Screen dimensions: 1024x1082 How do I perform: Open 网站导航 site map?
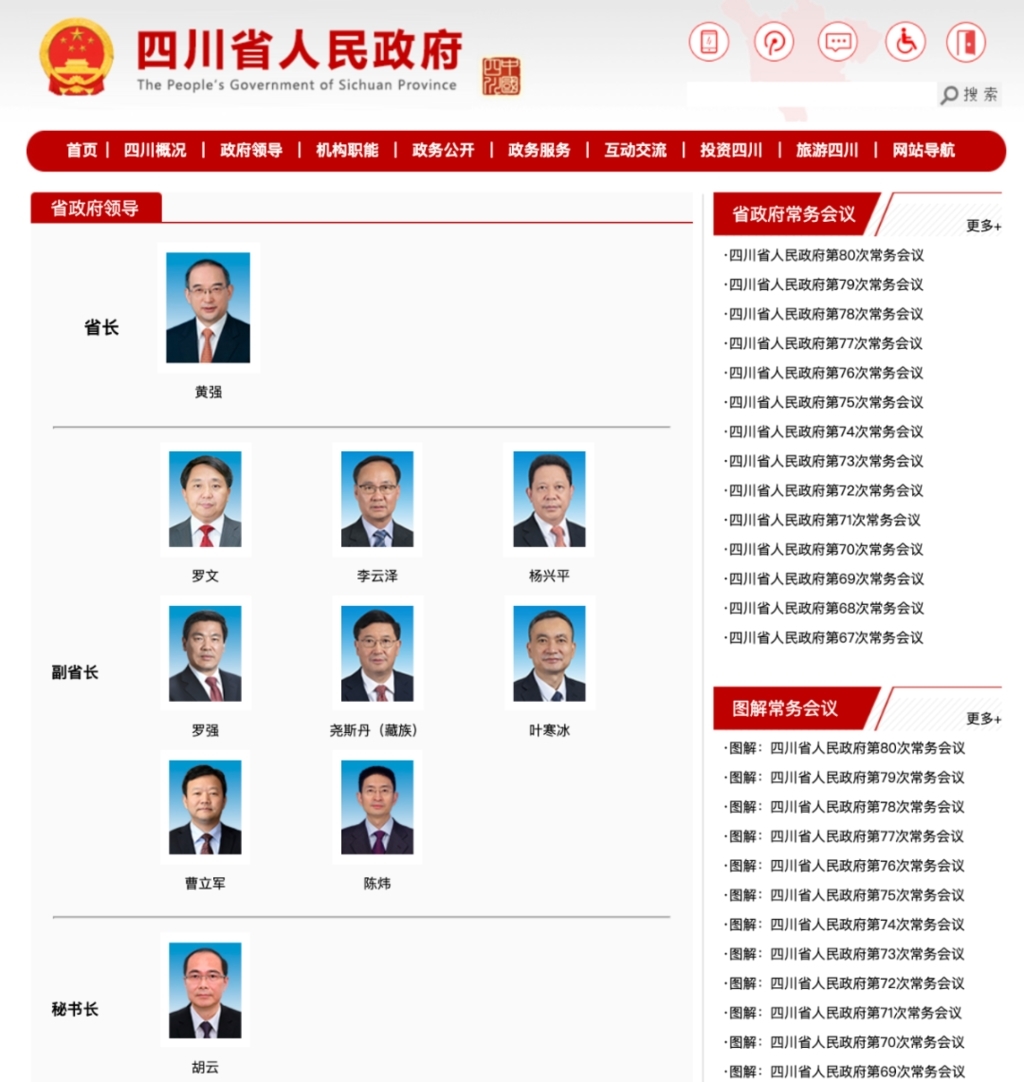(x=923, y=150)
